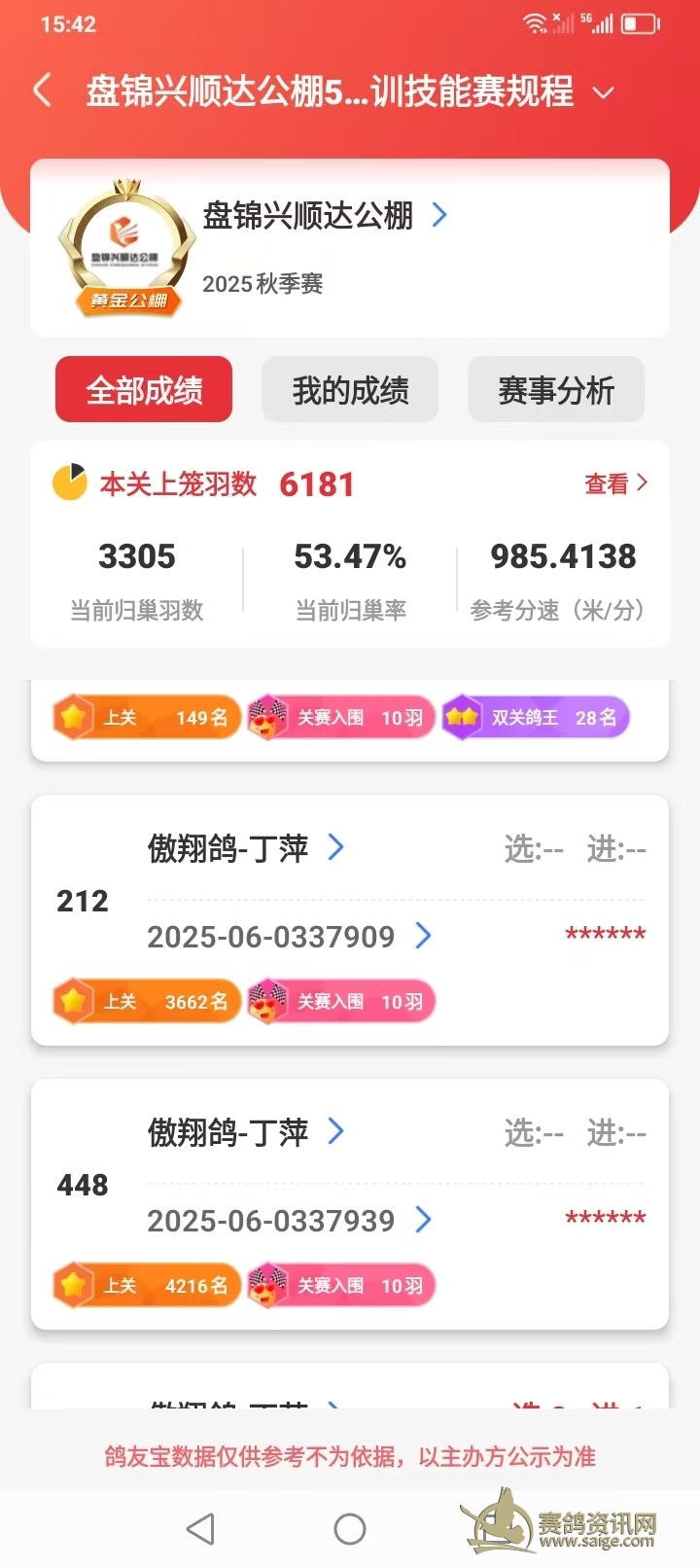Screen dimensions: 700x1568
Task: Open 傲翔鸽-丁萍 profile in rank 448 card
Action: [245, 1132]
